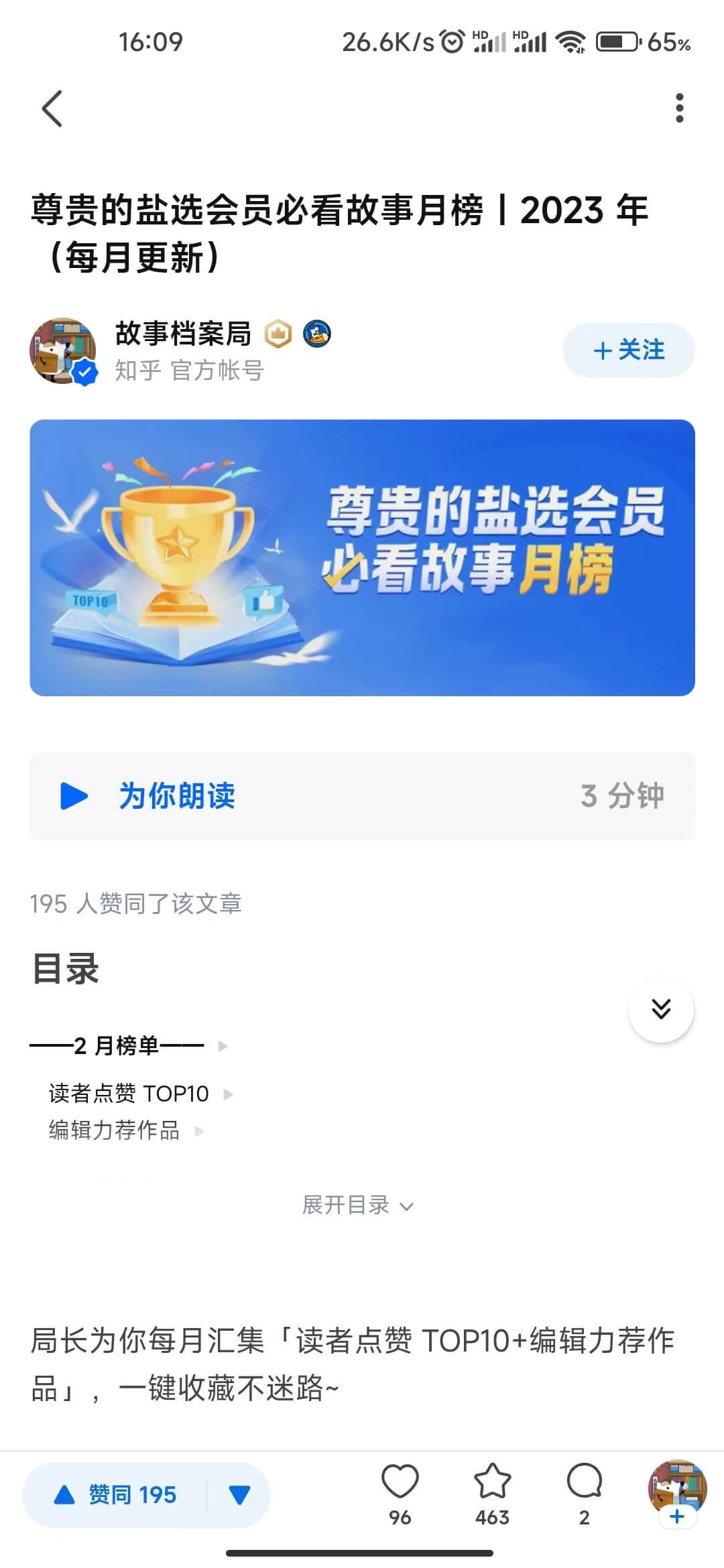Tap the floating double-chevron down button
This screenshot has width=724, height=1568.
tap(661, 1009)
